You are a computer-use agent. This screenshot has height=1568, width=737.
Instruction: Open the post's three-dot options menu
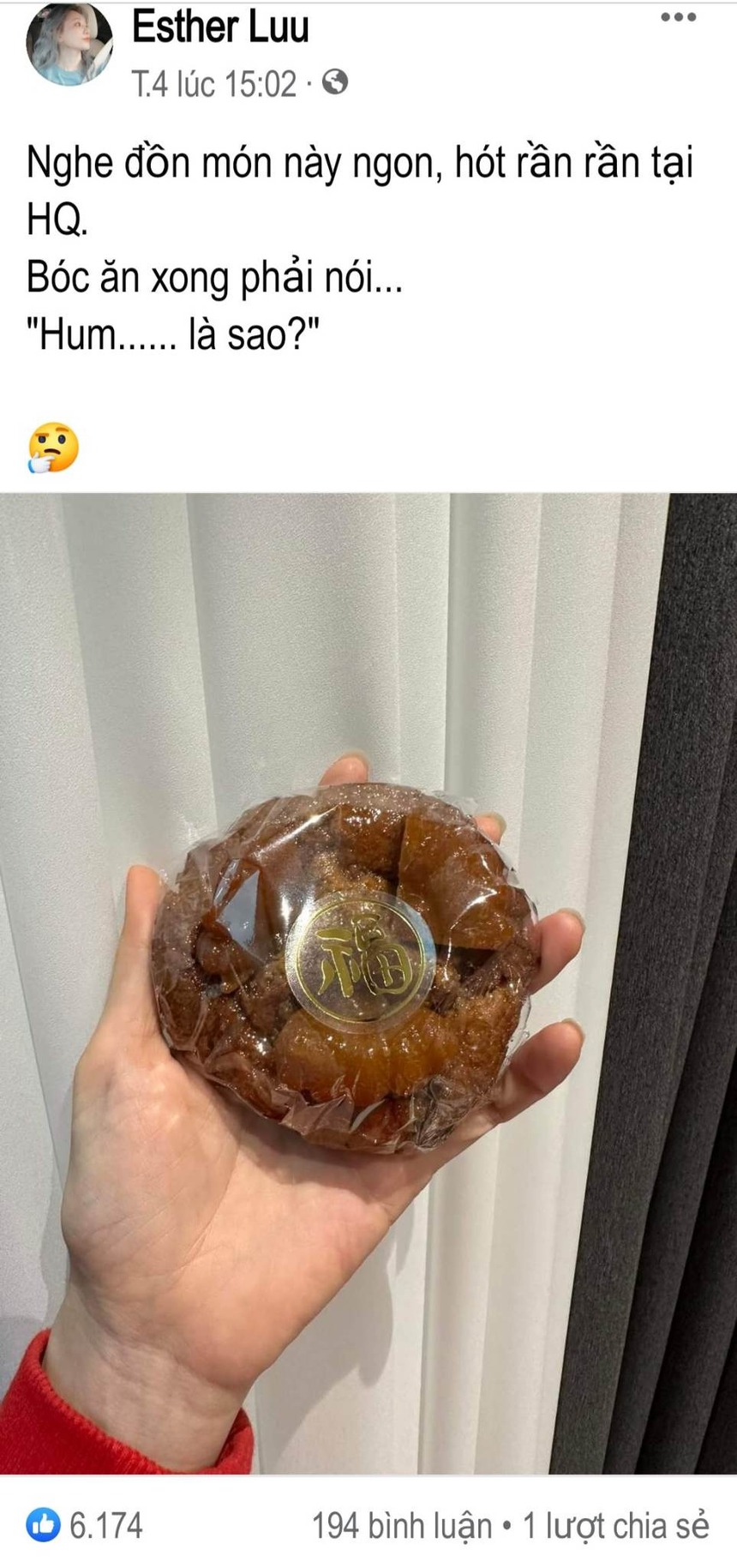coord(678,18)
